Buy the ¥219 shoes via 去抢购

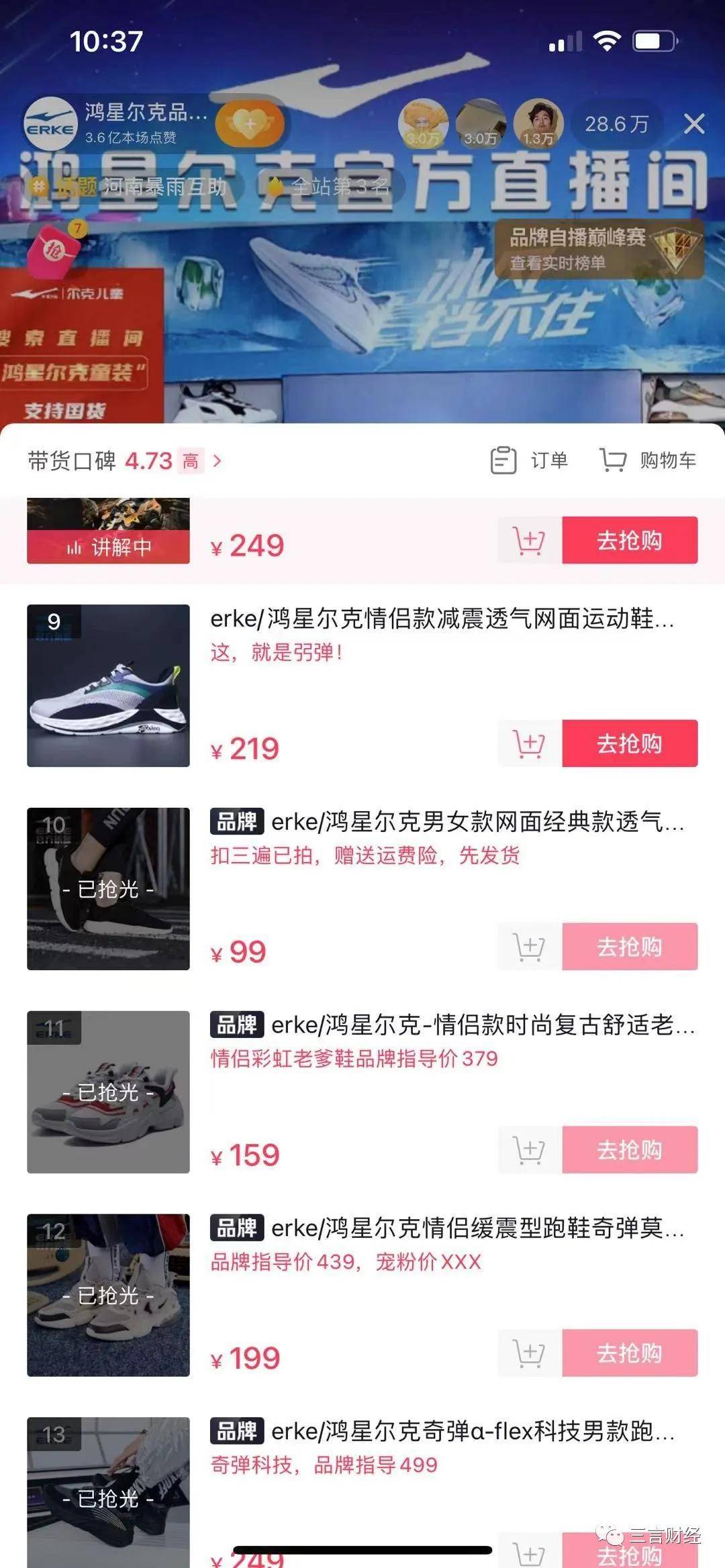click(629, 743)
